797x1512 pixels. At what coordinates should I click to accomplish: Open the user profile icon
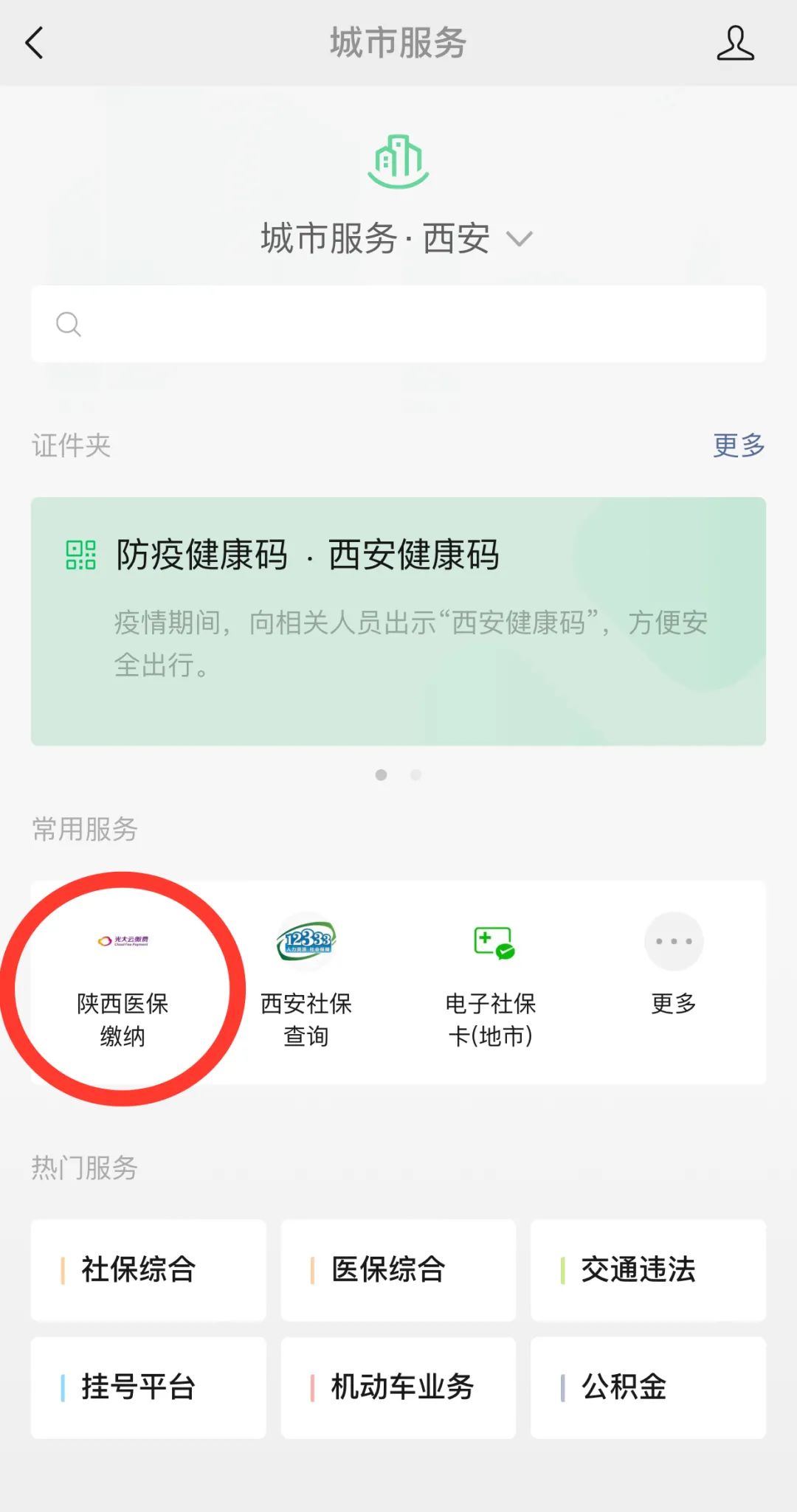pos(735,43)
